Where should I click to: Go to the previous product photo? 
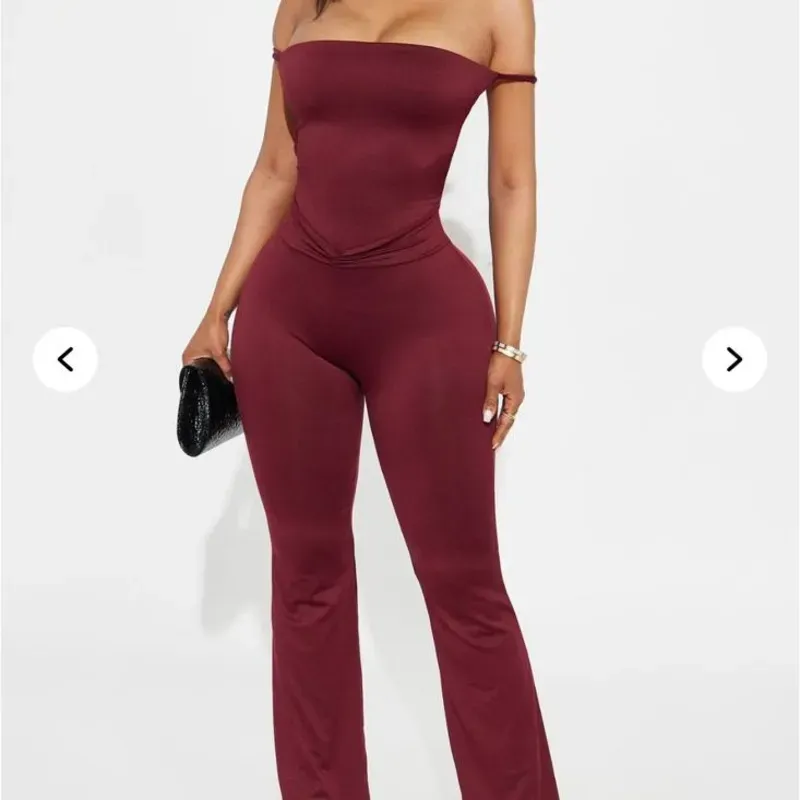point(65,359)
